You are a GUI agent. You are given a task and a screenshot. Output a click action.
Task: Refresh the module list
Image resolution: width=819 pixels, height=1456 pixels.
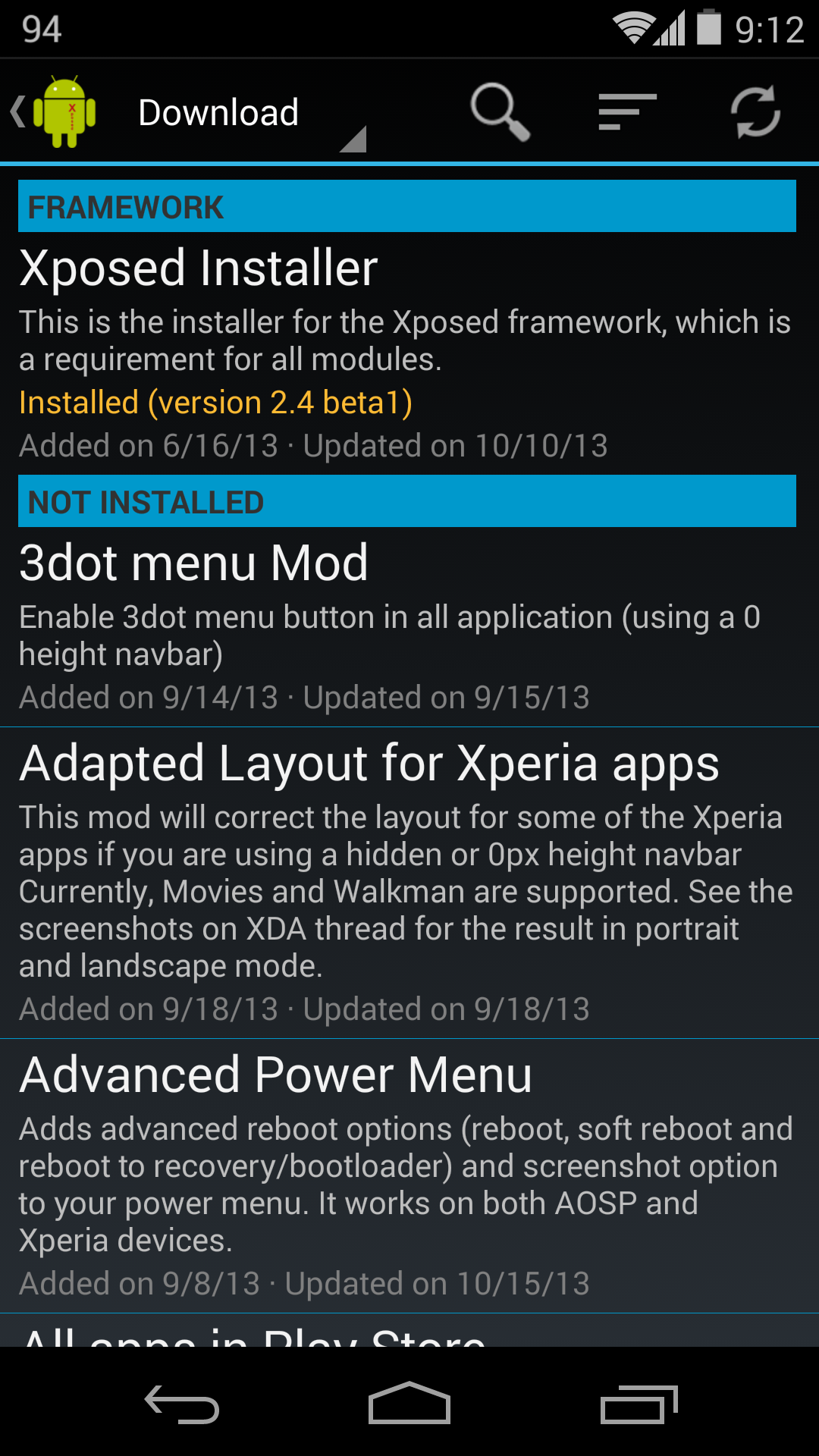pyautogui.click(x=755, y=112)
